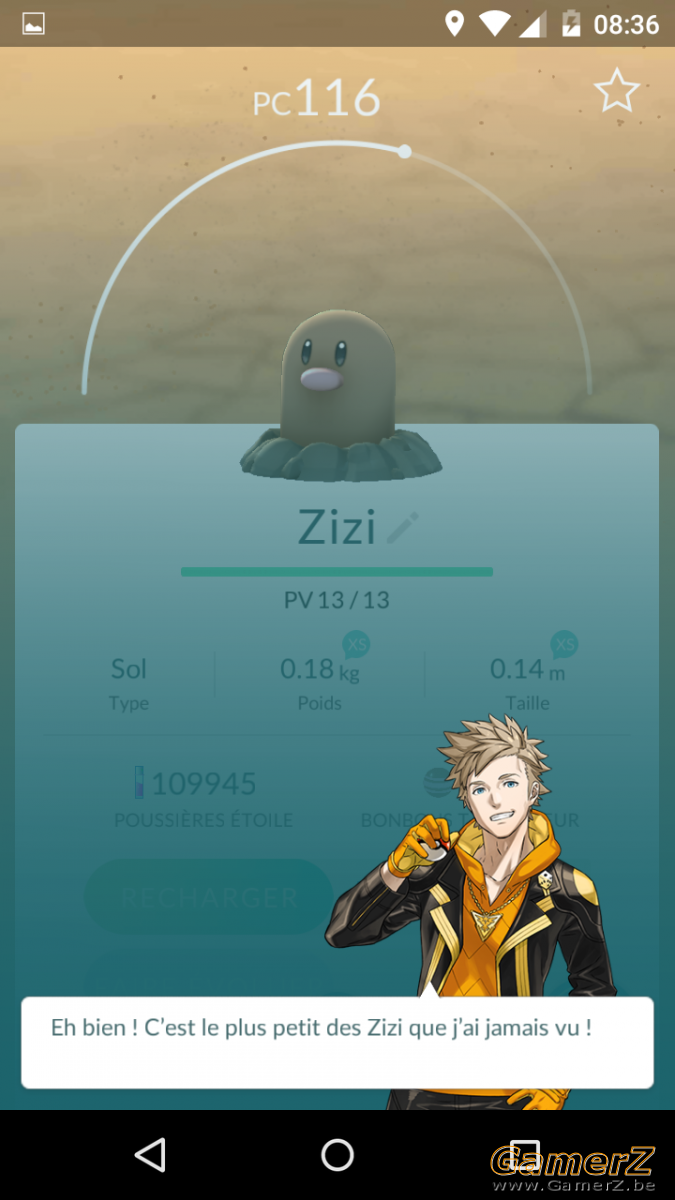
Task: Go back with the system back button
Action: [150, 1155]
